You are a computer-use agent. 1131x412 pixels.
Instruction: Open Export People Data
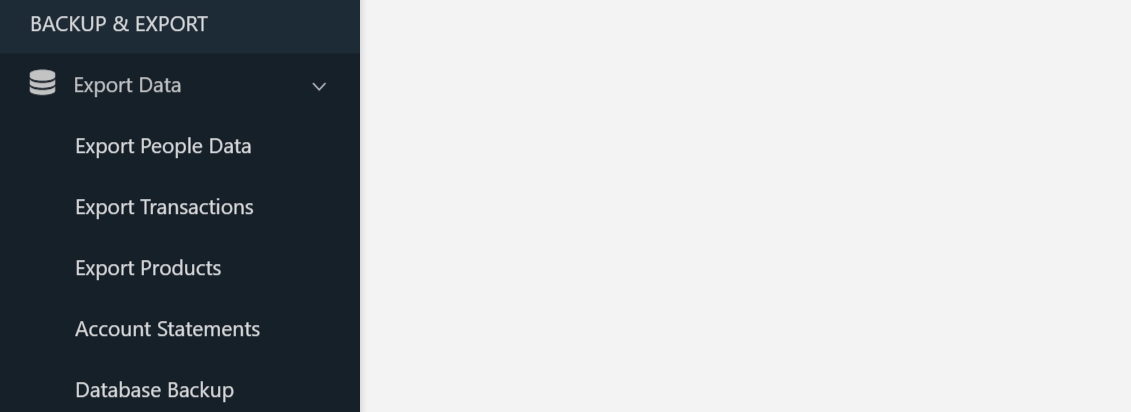(x=163, y=147)
